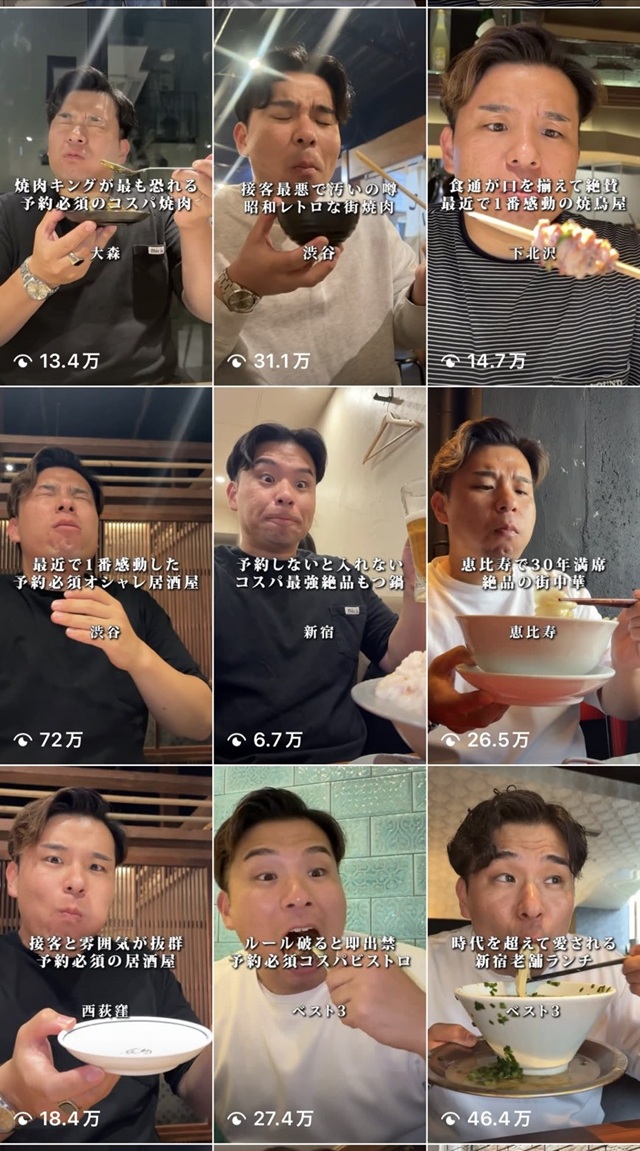Open the 大森 yakiniku video with 13.4万 views

coord(105,195)
